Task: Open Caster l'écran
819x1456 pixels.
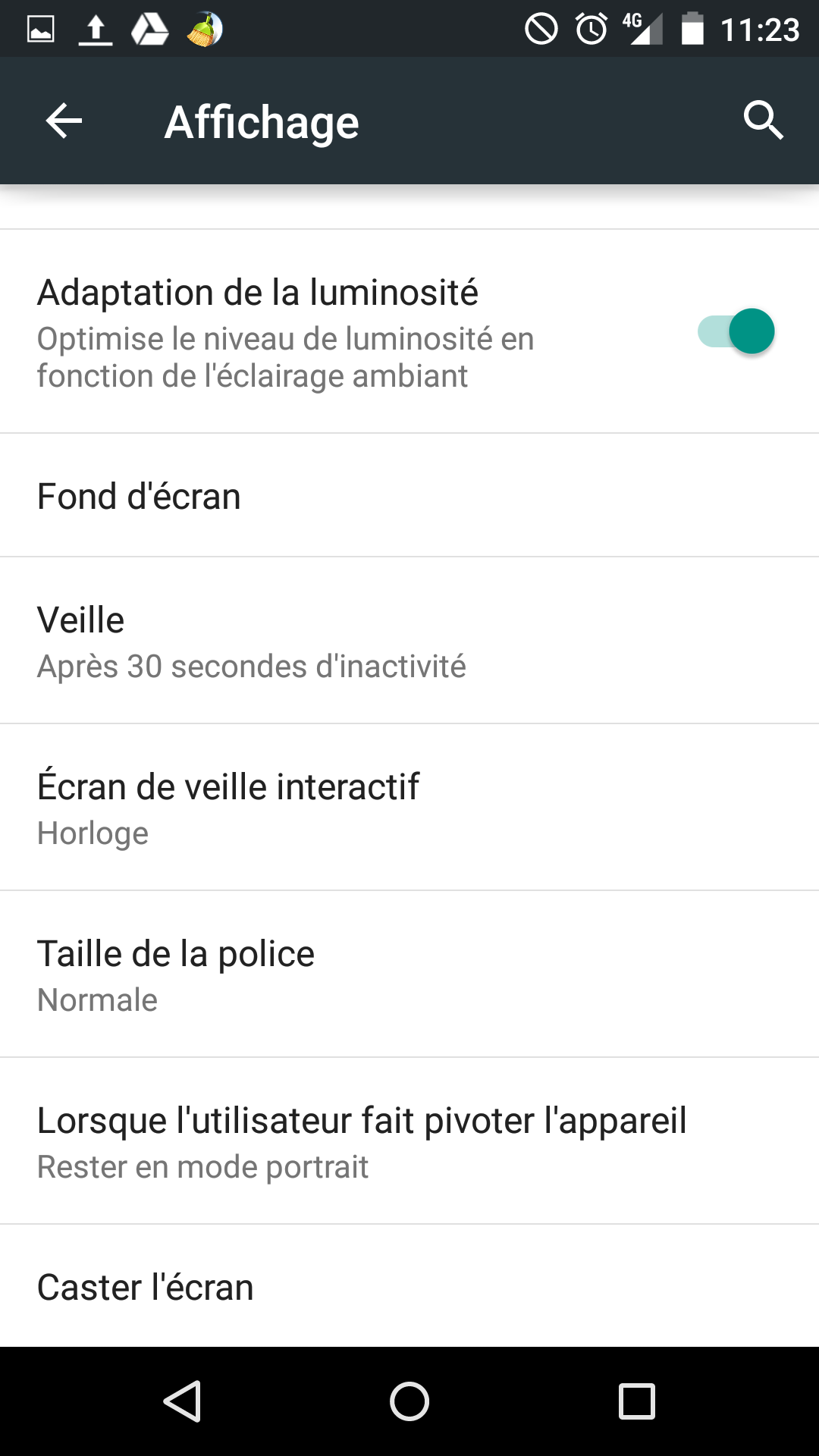Action: 409,1286
